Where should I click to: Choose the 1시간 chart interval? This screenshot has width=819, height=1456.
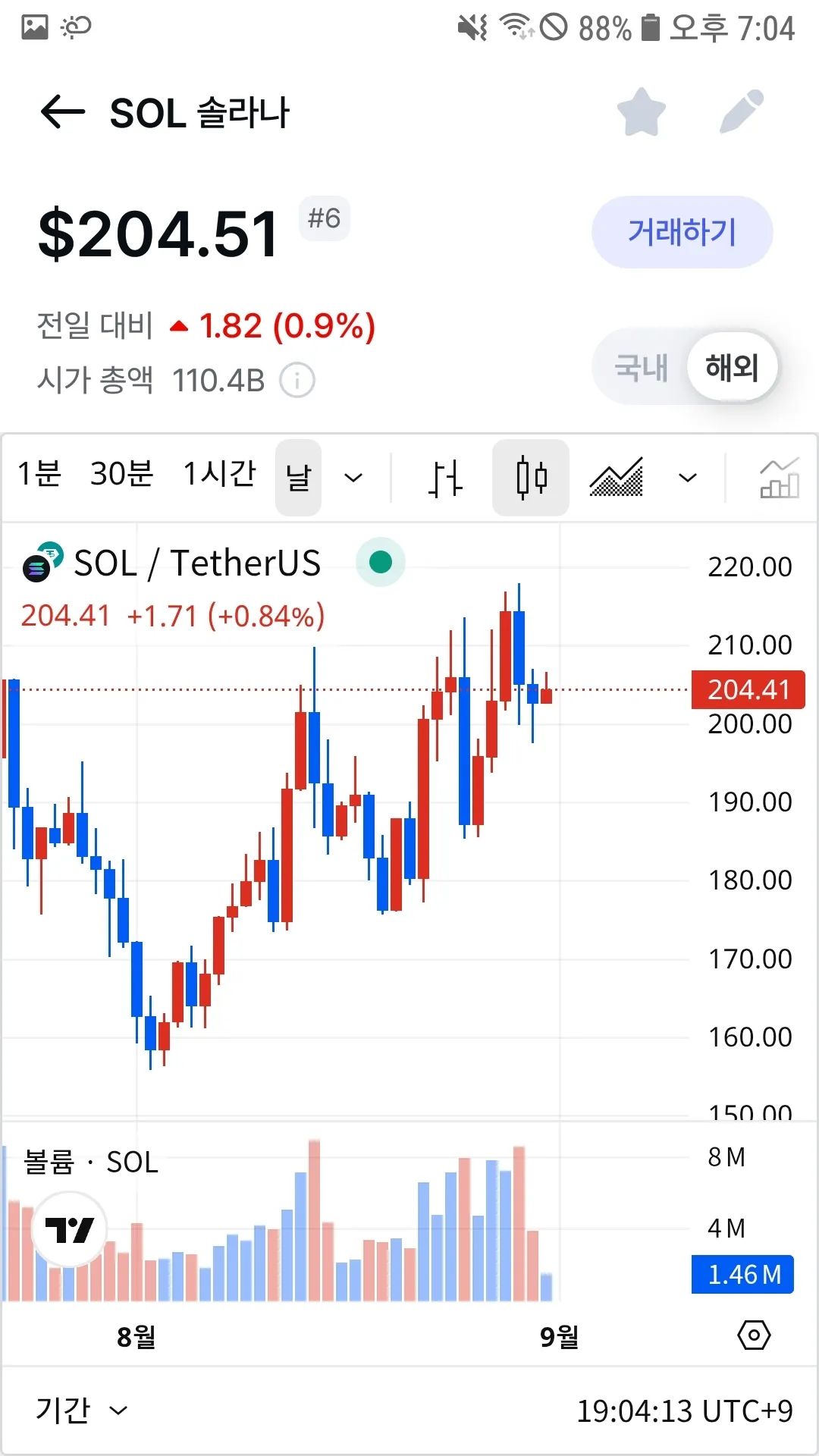pyautogui.click(x=219, y=475)
